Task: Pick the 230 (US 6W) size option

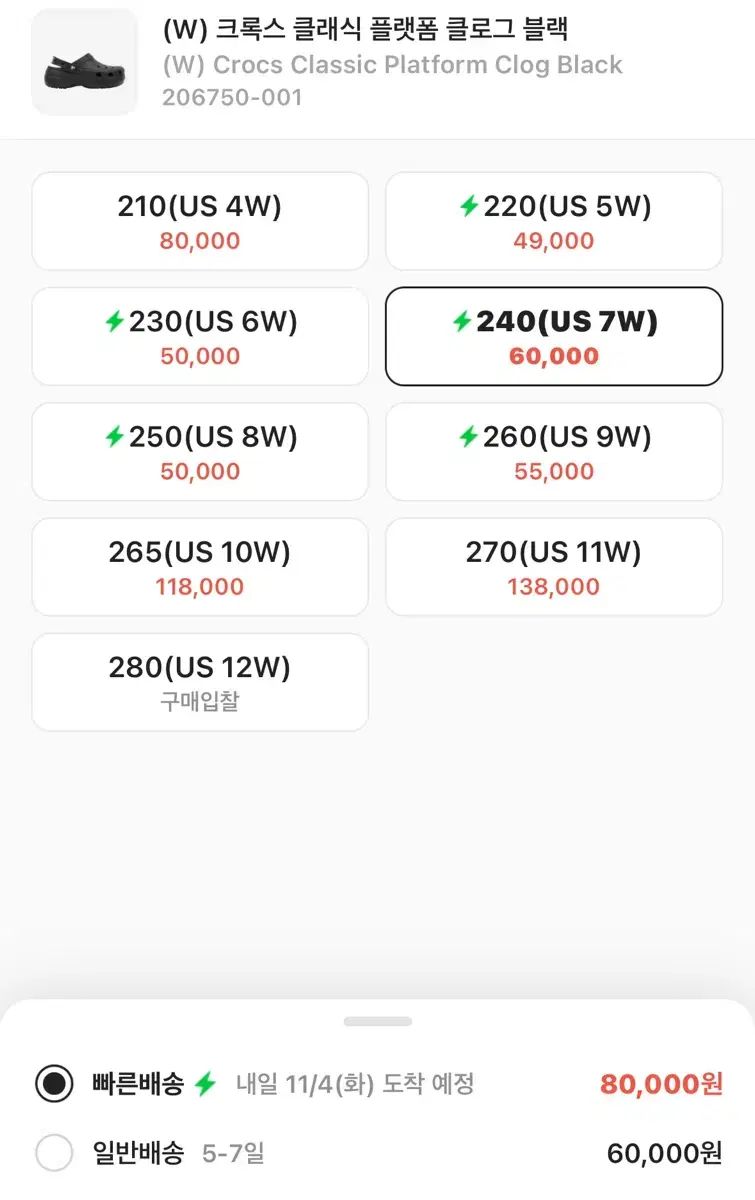Action: 200,336
